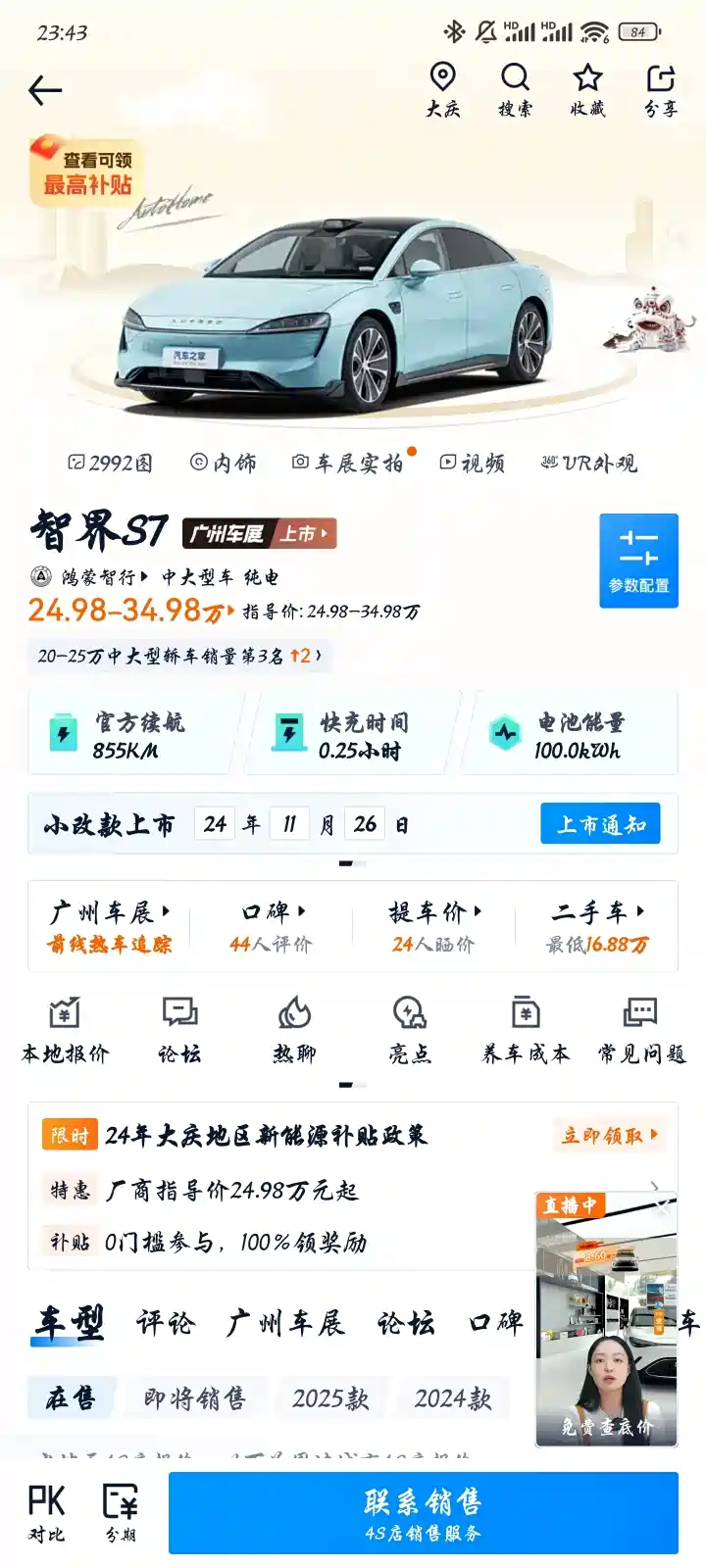Check the 二手车 used car prices
Viewport: 706px width, 1568px height.
(597, 927)
